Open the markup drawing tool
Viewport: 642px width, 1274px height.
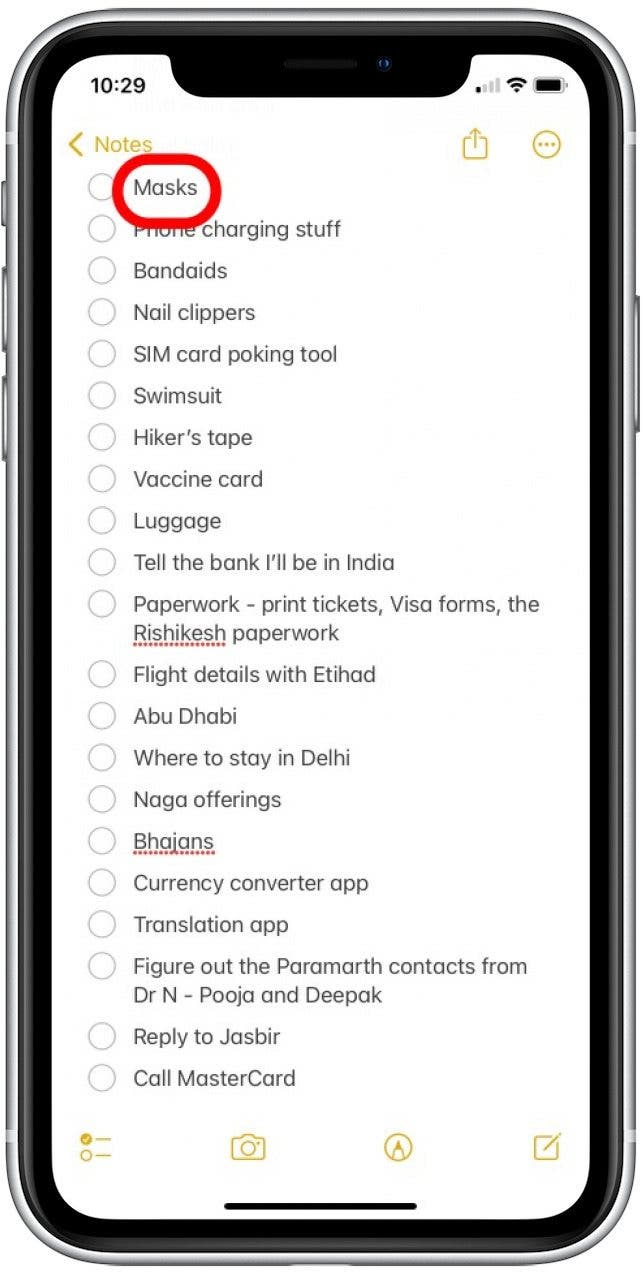pyautogui.click(x=398, y=1147)
